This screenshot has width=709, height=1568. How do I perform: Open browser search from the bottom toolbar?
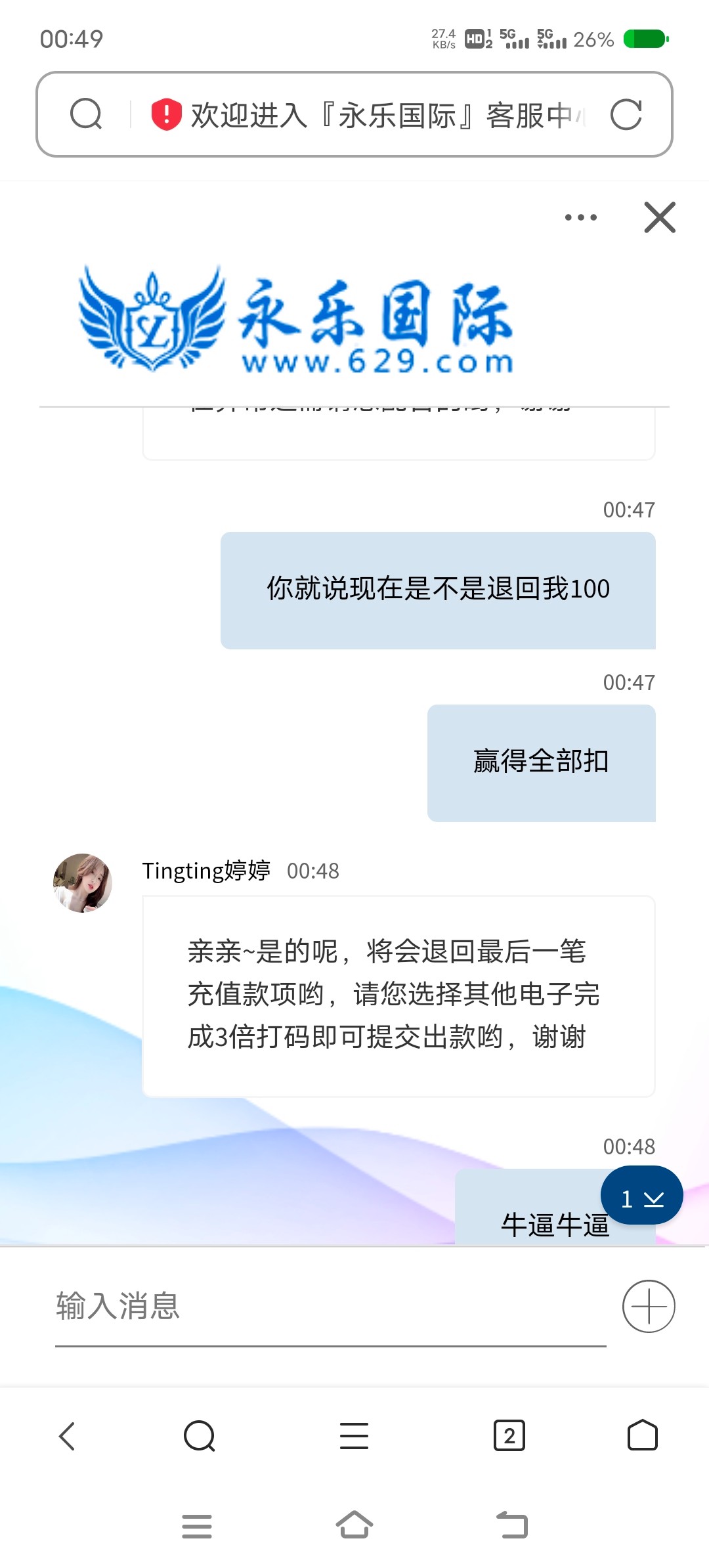tap(200, 1435)
